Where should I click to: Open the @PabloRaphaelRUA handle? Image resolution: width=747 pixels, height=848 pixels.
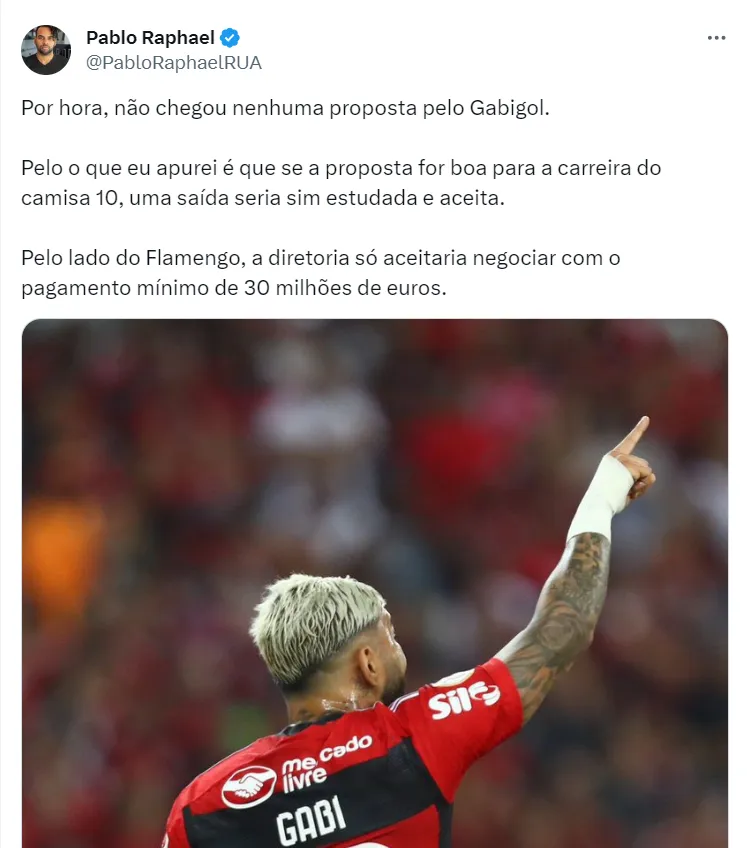173,62
